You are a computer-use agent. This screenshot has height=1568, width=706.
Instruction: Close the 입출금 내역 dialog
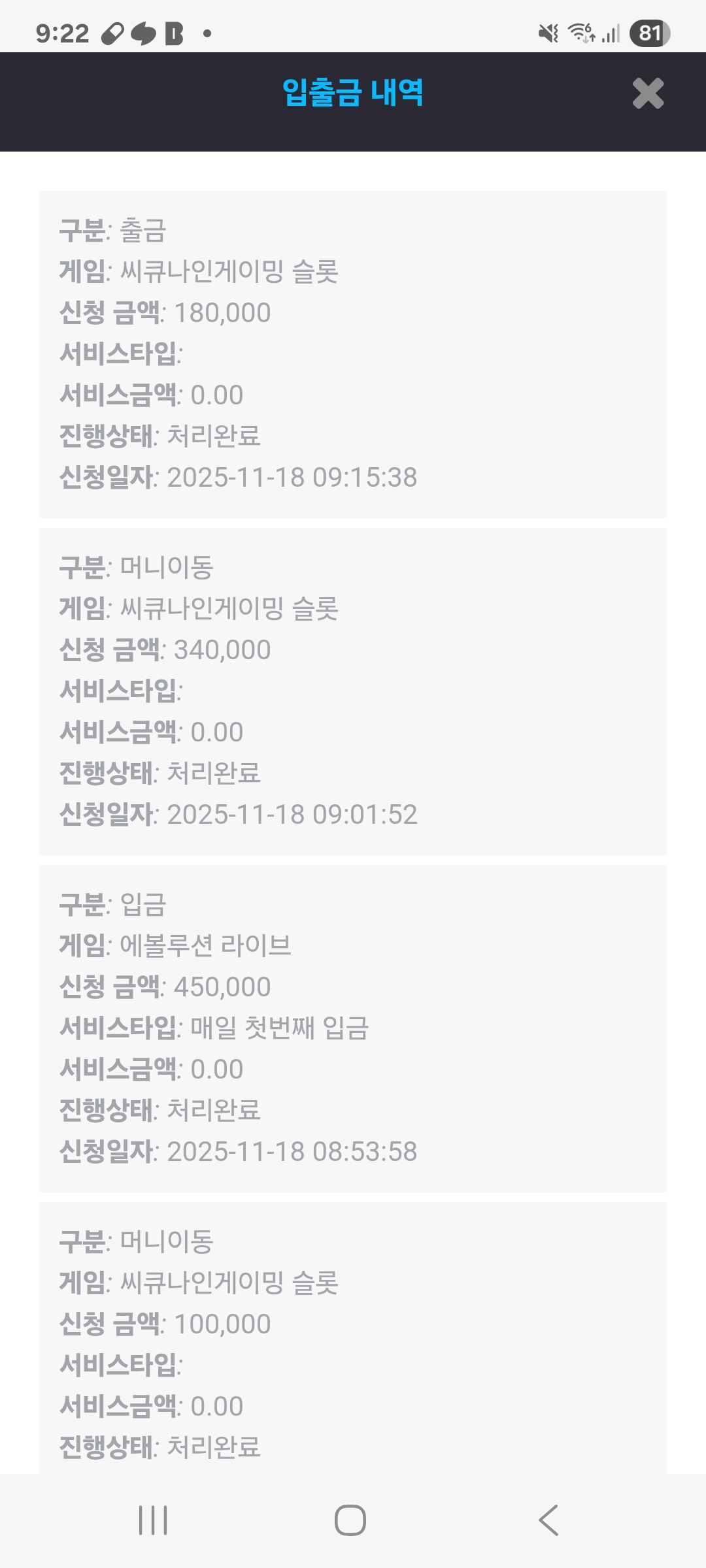pos(648,93)
